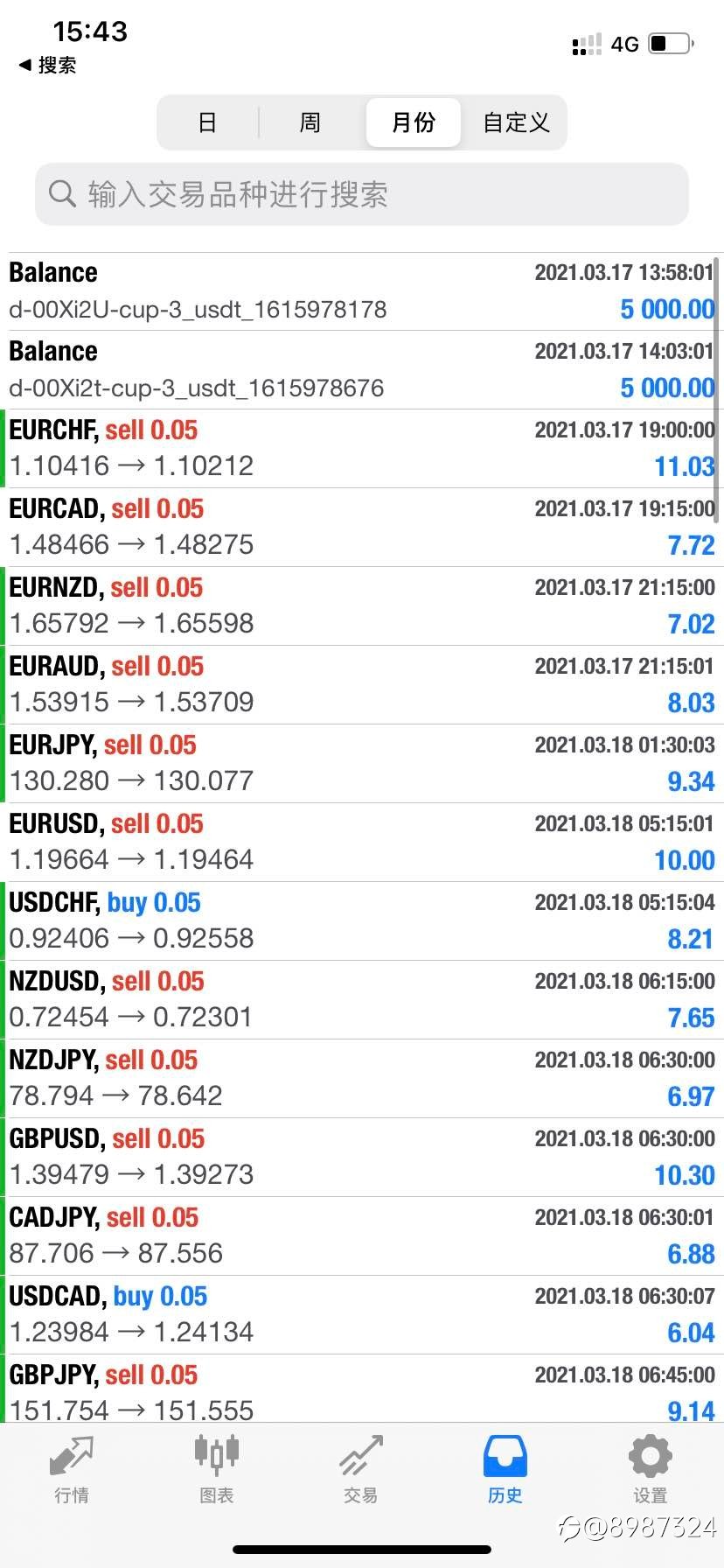
Task: Tap the symbol search field
Action: 362,194
